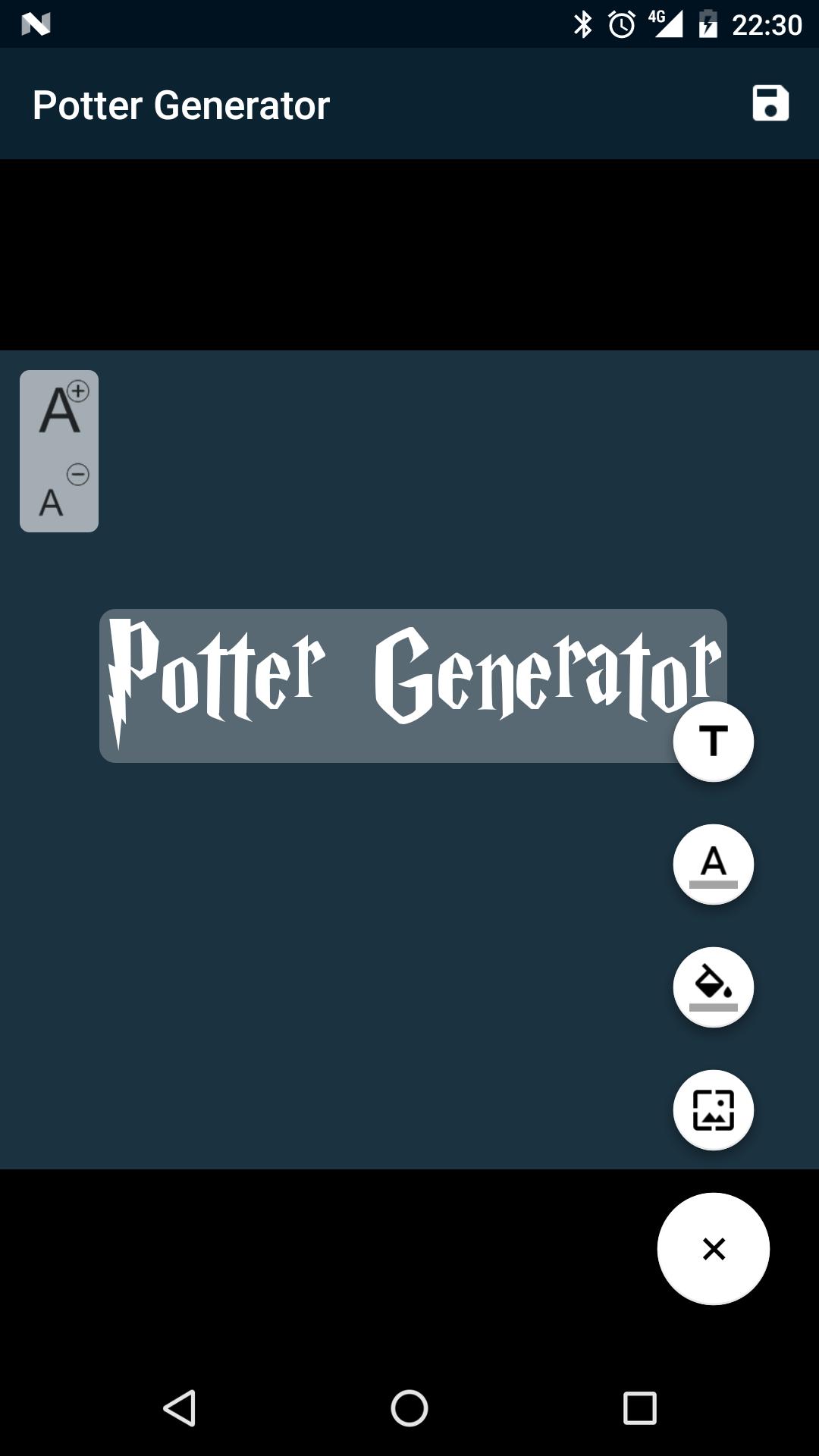Close the floating action menu
The width and height of the screenshot is (819, 1456).
[x=713, y=1248]
